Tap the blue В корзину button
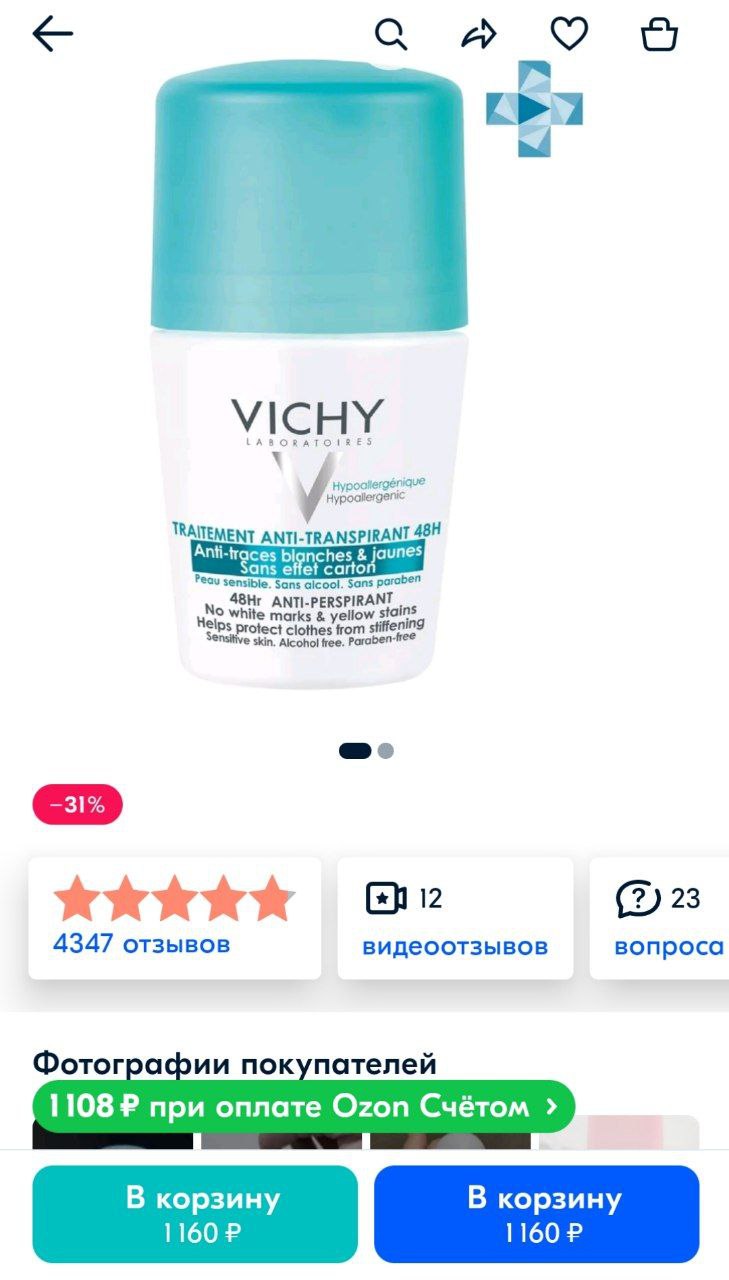729x1280 pixels. 536,1213
